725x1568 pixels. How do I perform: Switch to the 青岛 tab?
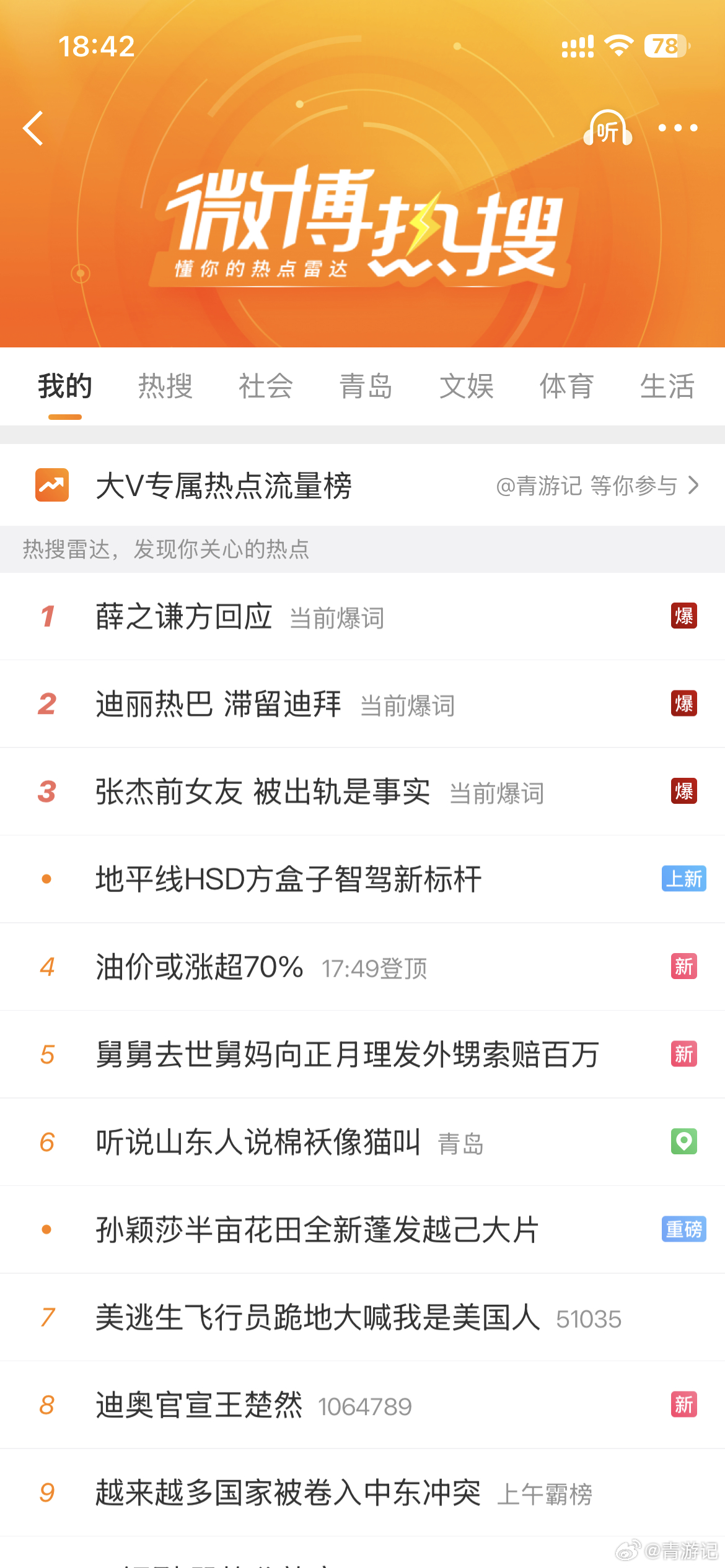pos(367,386)
